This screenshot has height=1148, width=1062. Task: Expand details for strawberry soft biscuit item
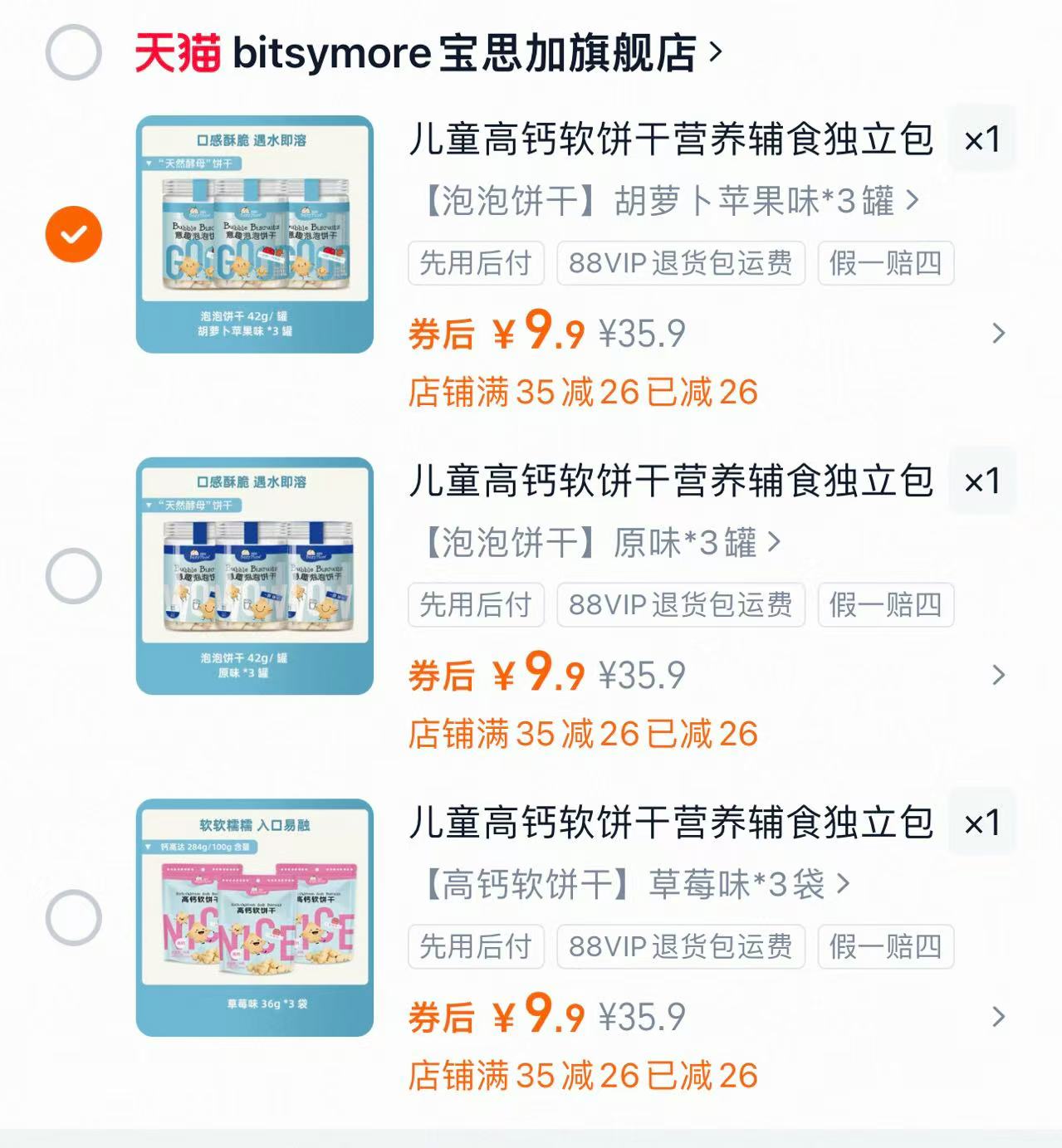(1000, 1014)
